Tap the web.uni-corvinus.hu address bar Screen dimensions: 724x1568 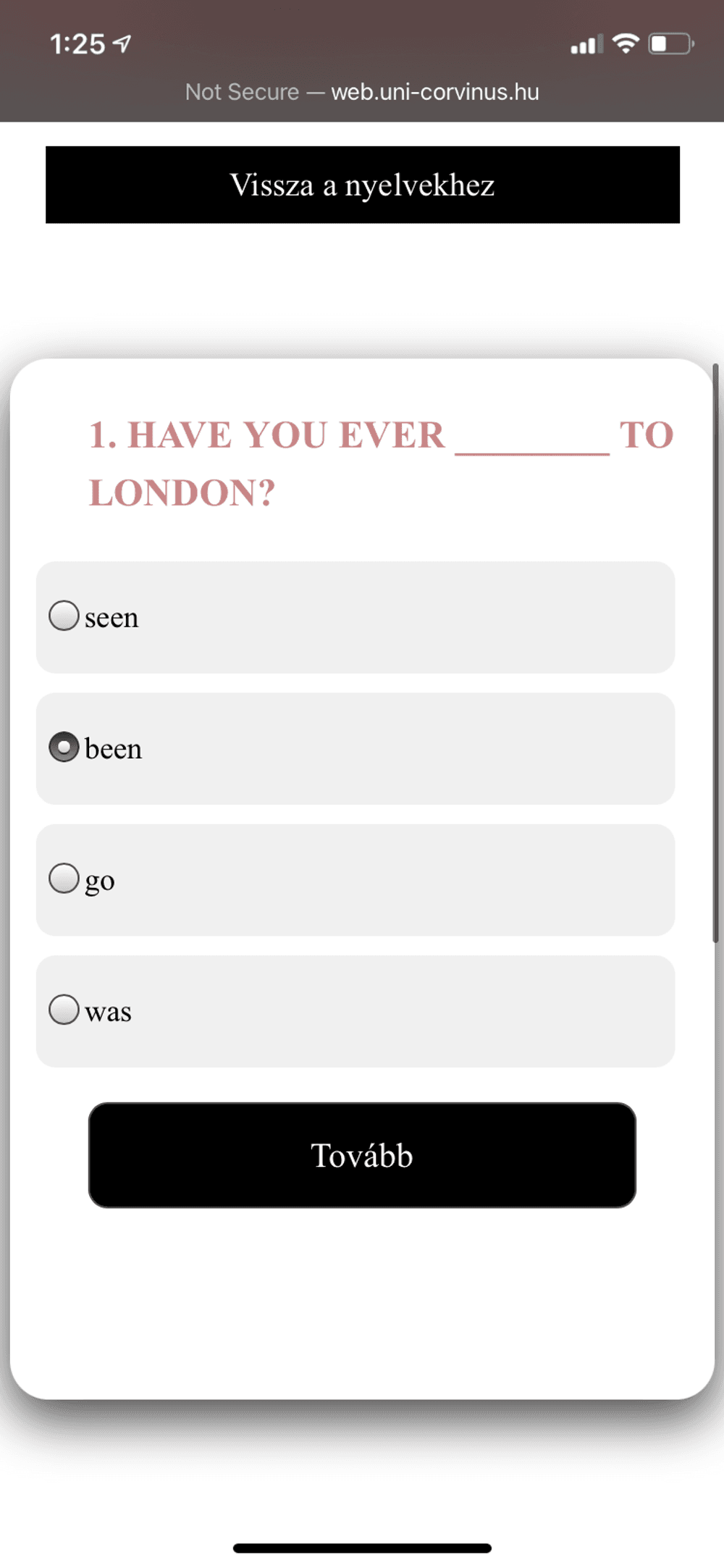click(x=362, y=92)
